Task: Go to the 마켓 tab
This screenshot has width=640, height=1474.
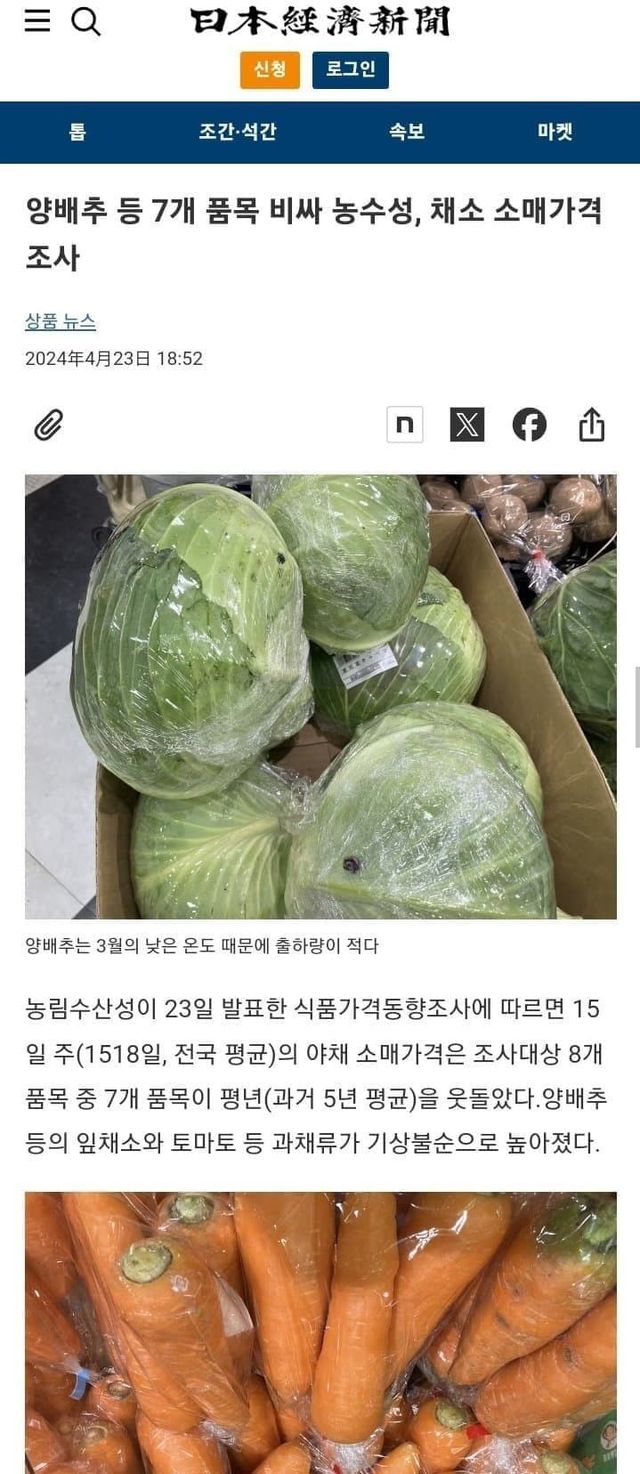Action: [x=555, y=132]
